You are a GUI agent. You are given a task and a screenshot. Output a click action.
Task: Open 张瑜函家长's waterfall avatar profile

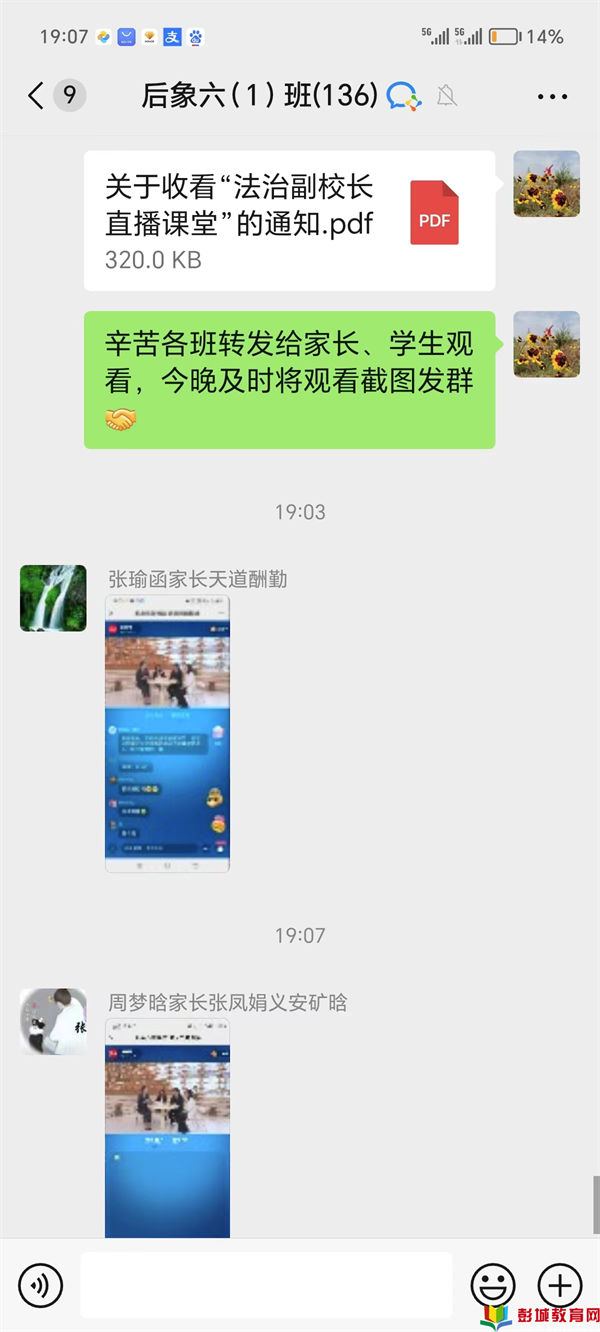[x=46, y=598]
